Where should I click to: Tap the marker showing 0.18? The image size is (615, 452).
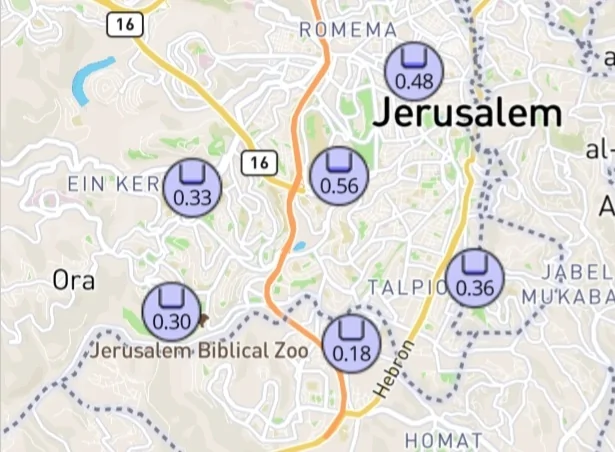[x=351, y=343]
